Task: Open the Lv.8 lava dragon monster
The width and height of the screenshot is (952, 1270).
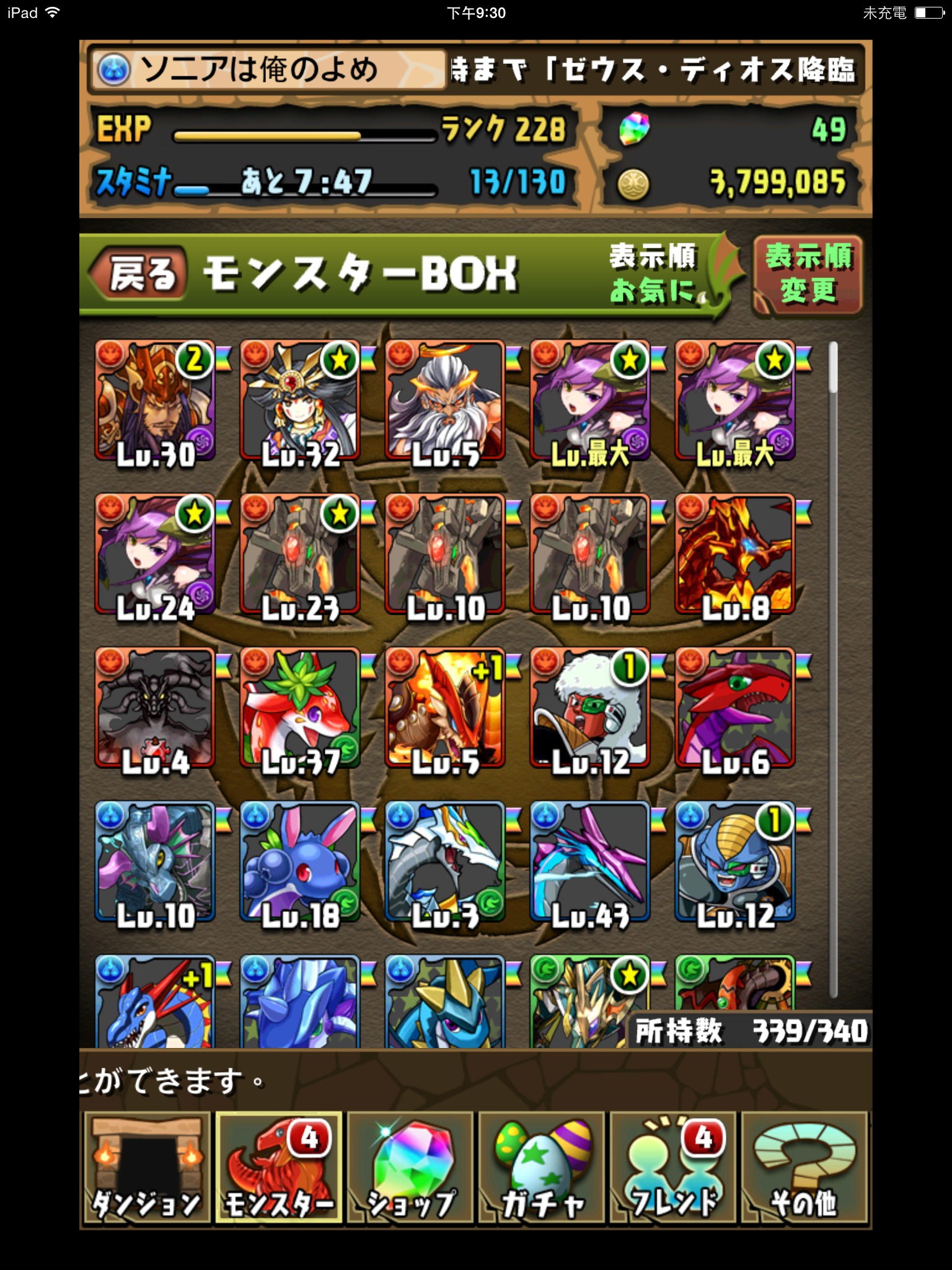Action: coord(735,554)
